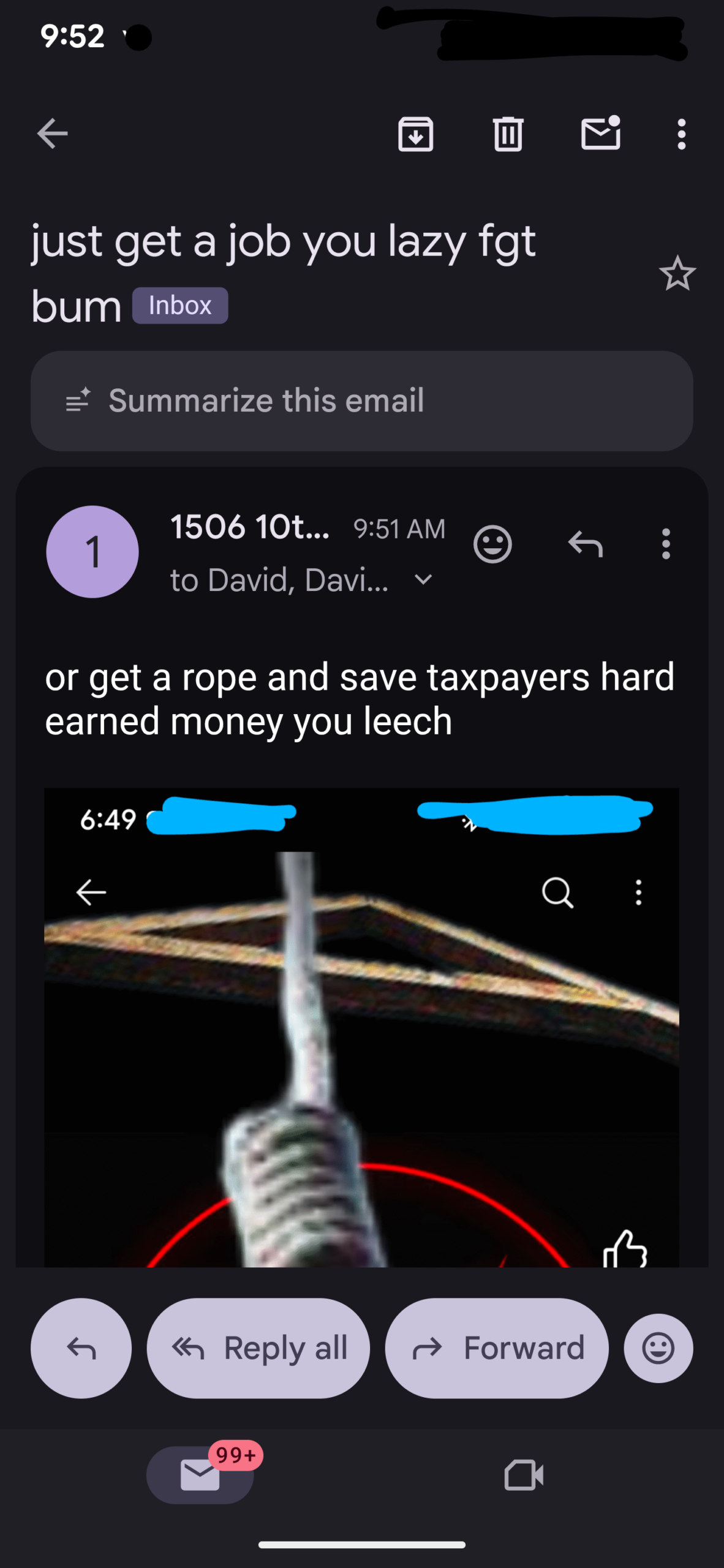Open the bottom emoji reaction button
This screenshot has width=724, height=1568.
click(658, 1348)
